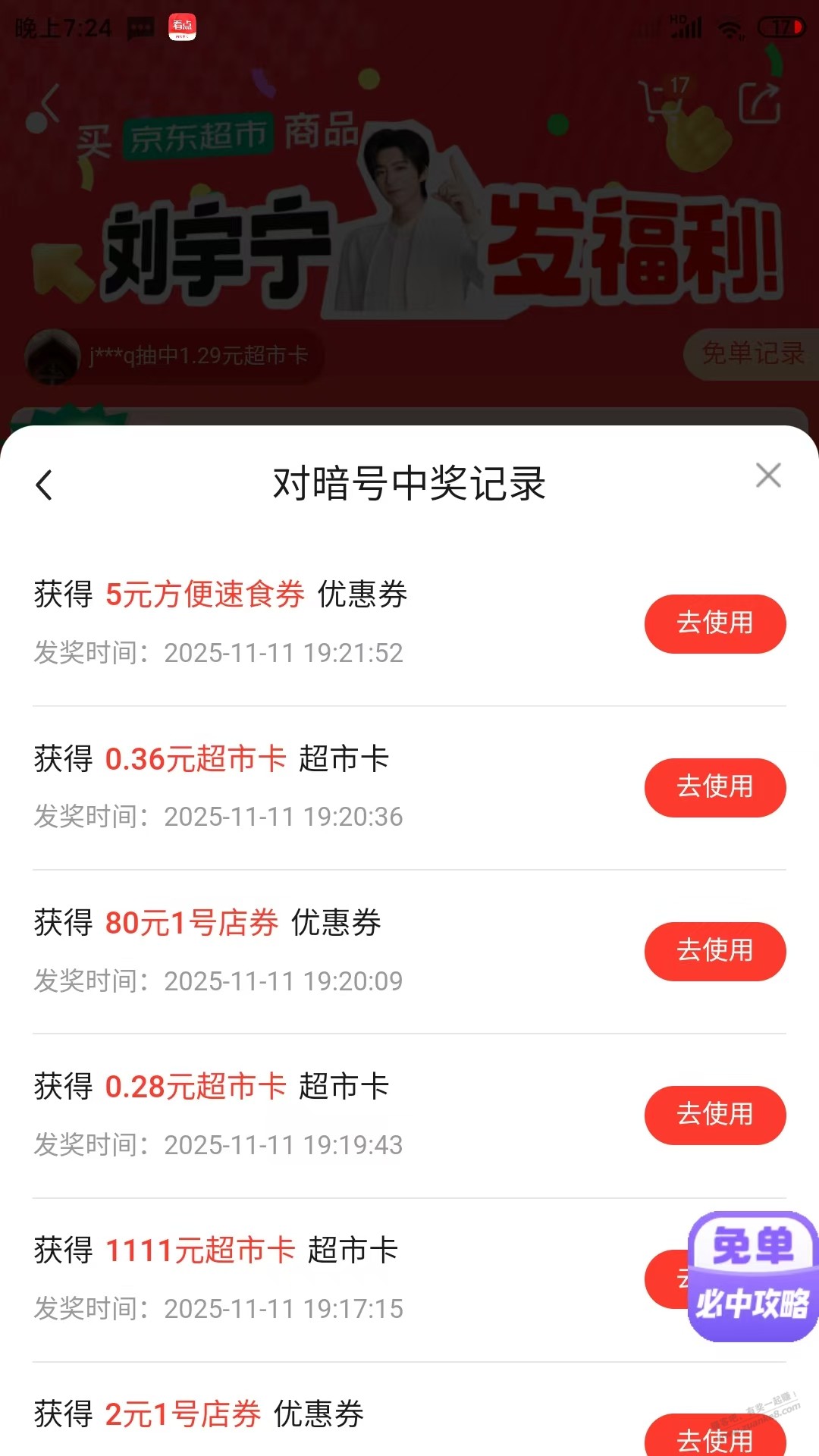
Task: Go back from the 对暗号中奖记录 sheet
Action: (x=44, y=485)
